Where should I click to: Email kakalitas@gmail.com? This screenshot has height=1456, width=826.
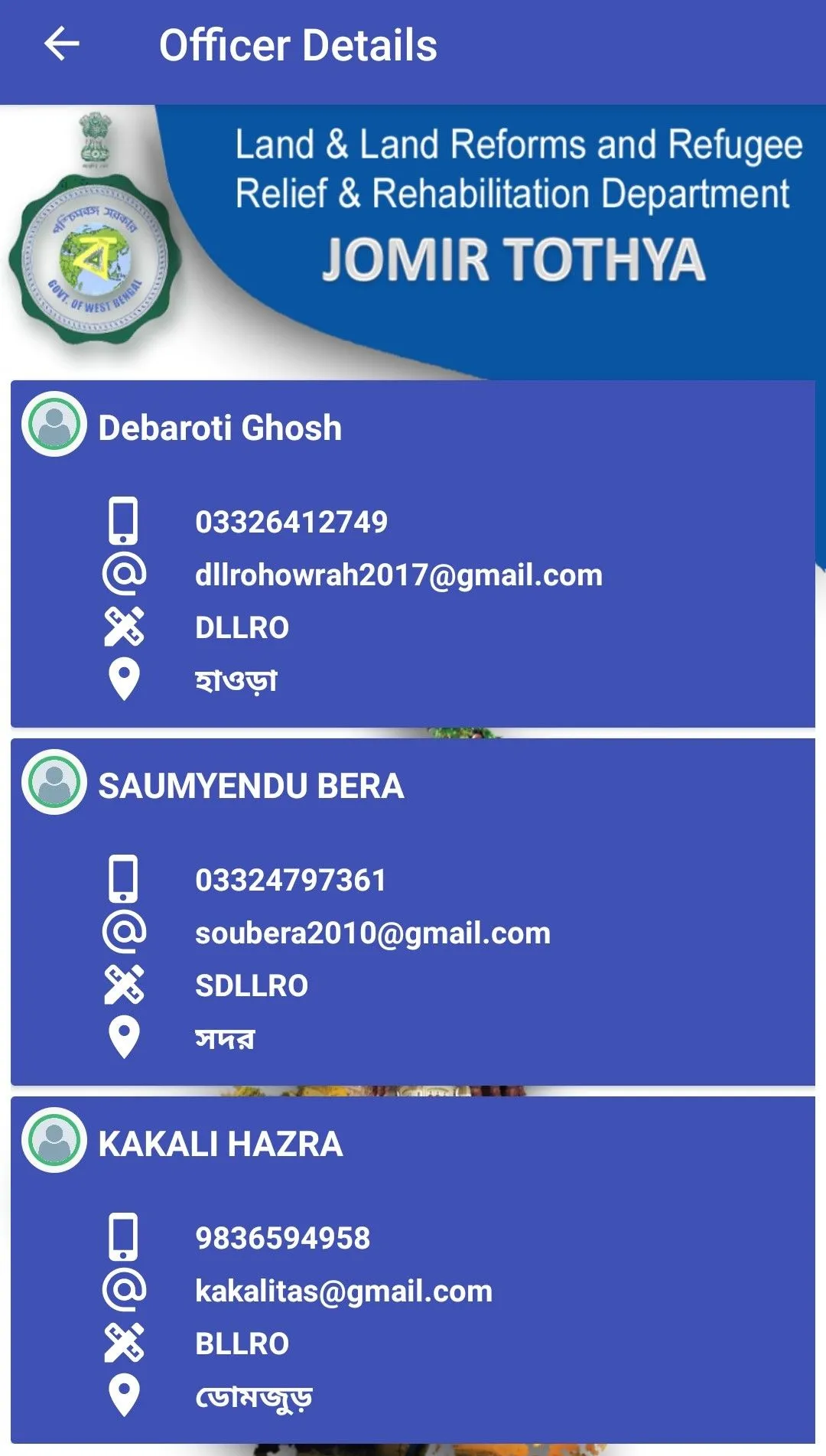[343, 1291]
